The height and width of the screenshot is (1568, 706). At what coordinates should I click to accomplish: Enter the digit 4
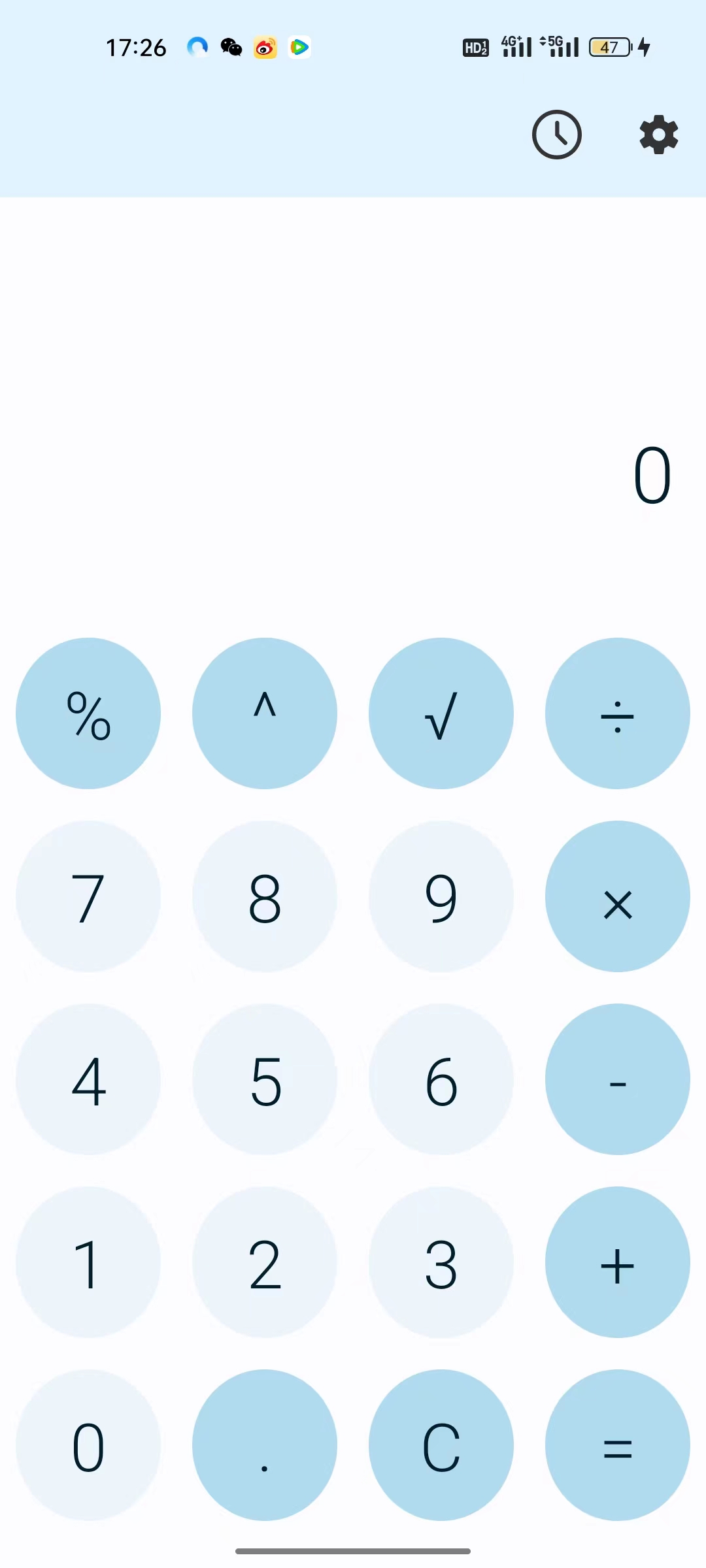coord(88,1079)
